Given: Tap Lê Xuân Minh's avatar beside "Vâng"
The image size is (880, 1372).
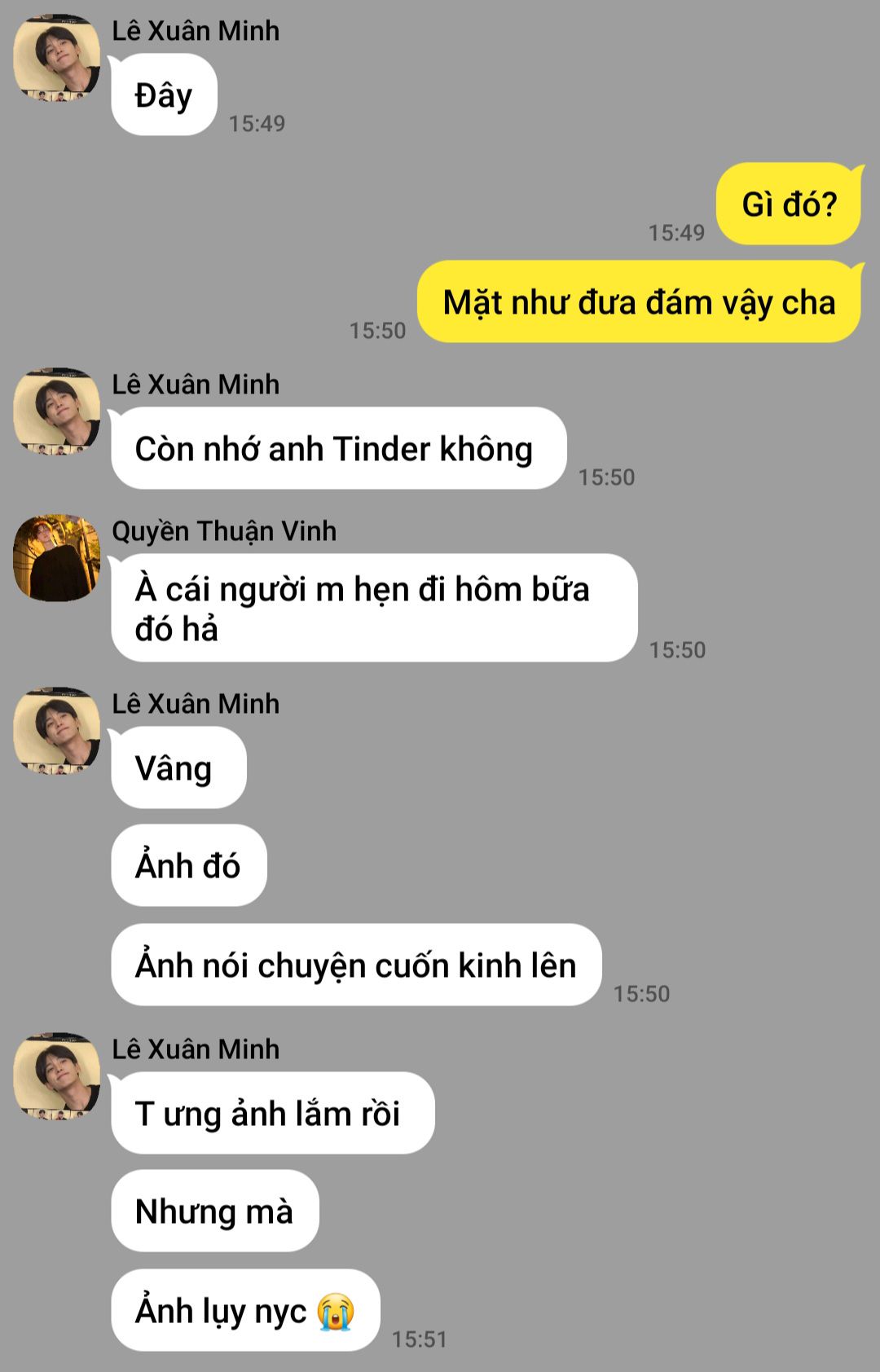Looking at the screenshot, I should point(56,731).
